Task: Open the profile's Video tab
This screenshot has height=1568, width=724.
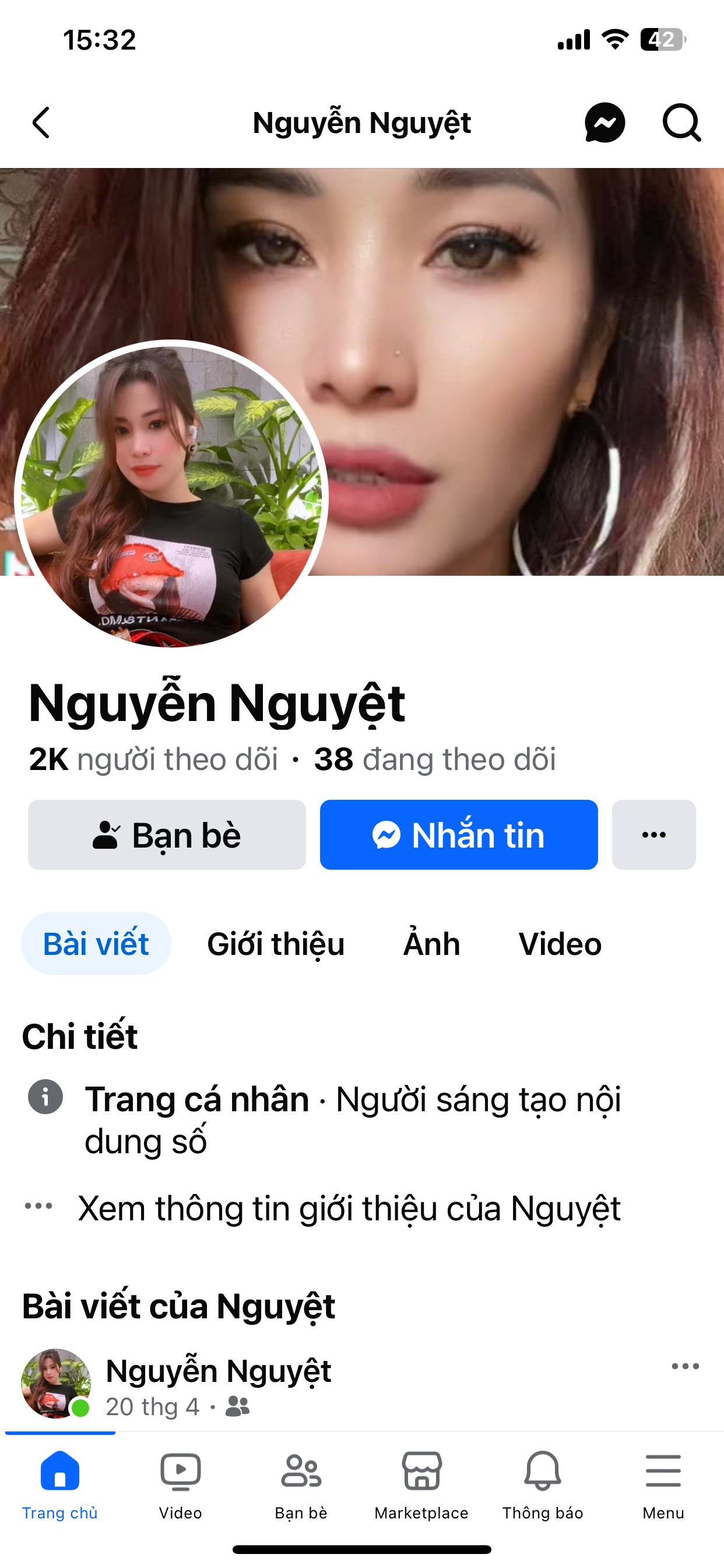Action: coord(560,943)
